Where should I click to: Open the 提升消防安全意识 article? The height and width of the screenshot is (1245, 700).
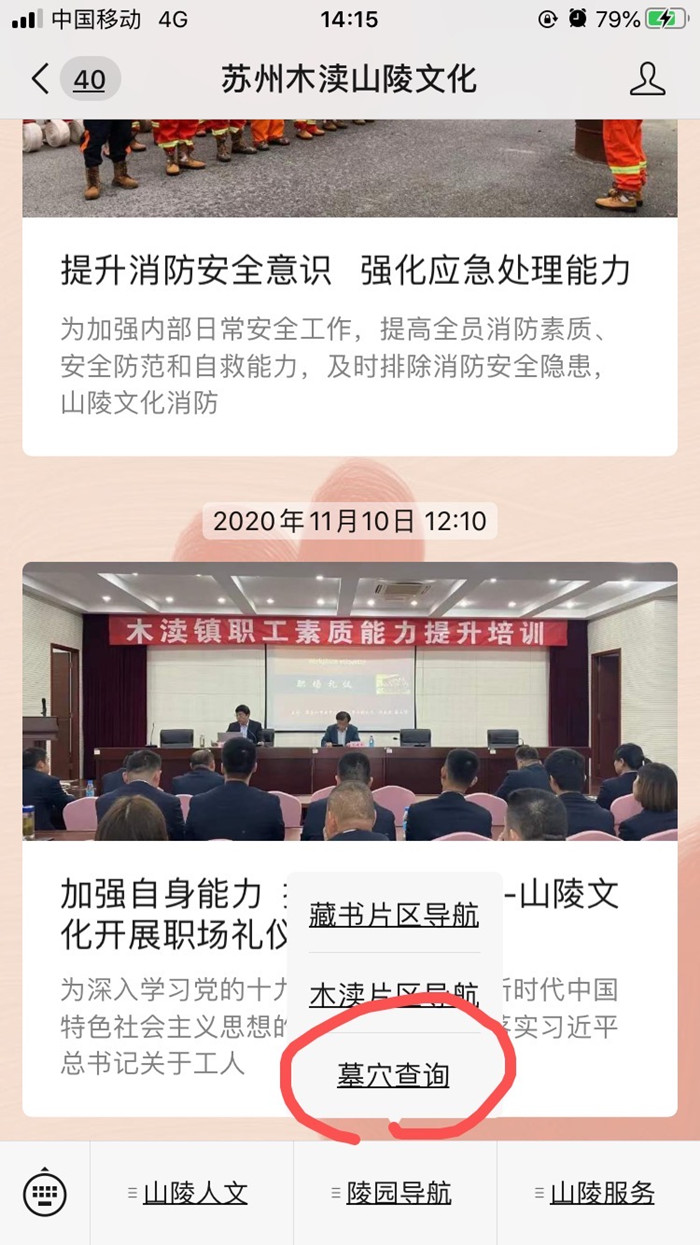pos(350,288)
